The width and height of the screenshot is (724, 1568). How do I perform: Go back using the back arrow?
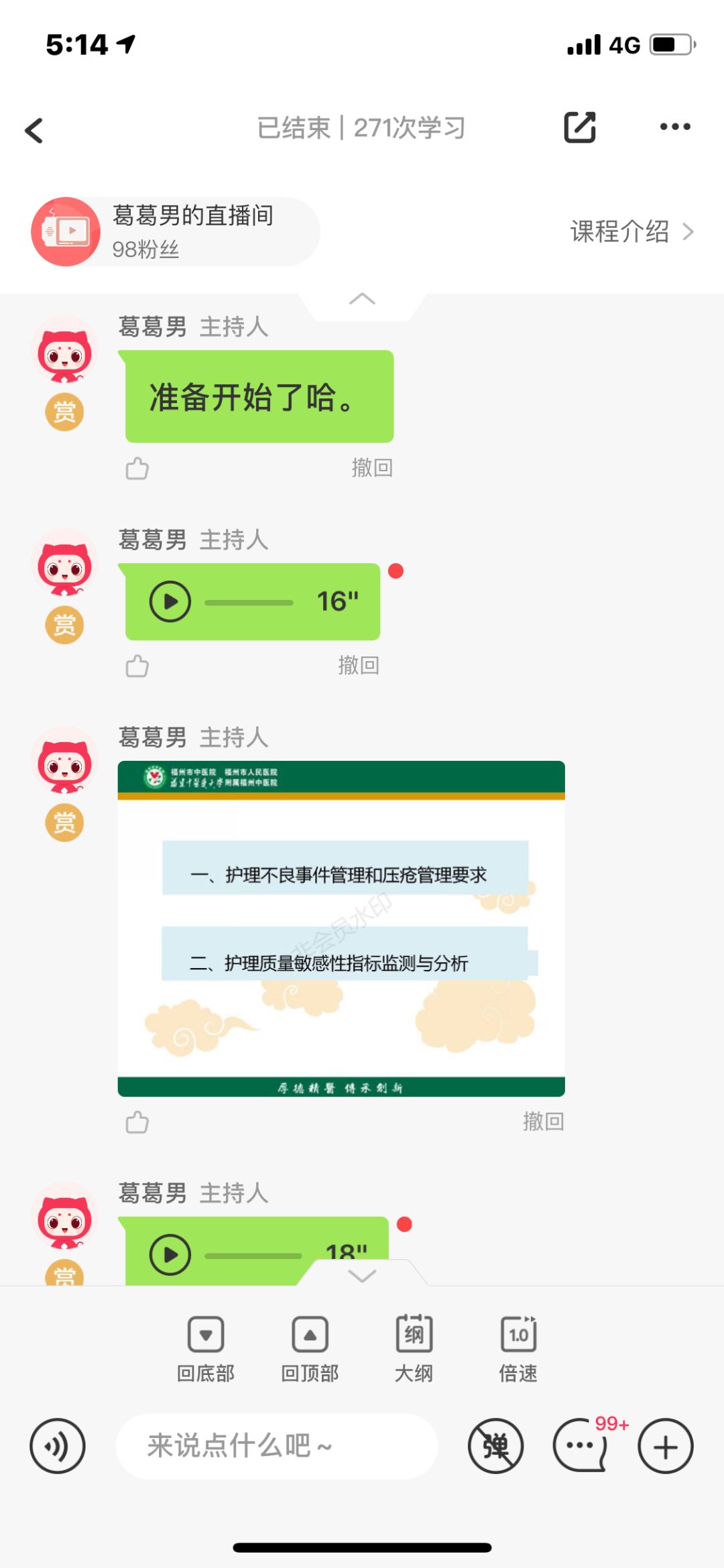pos(35,130)
